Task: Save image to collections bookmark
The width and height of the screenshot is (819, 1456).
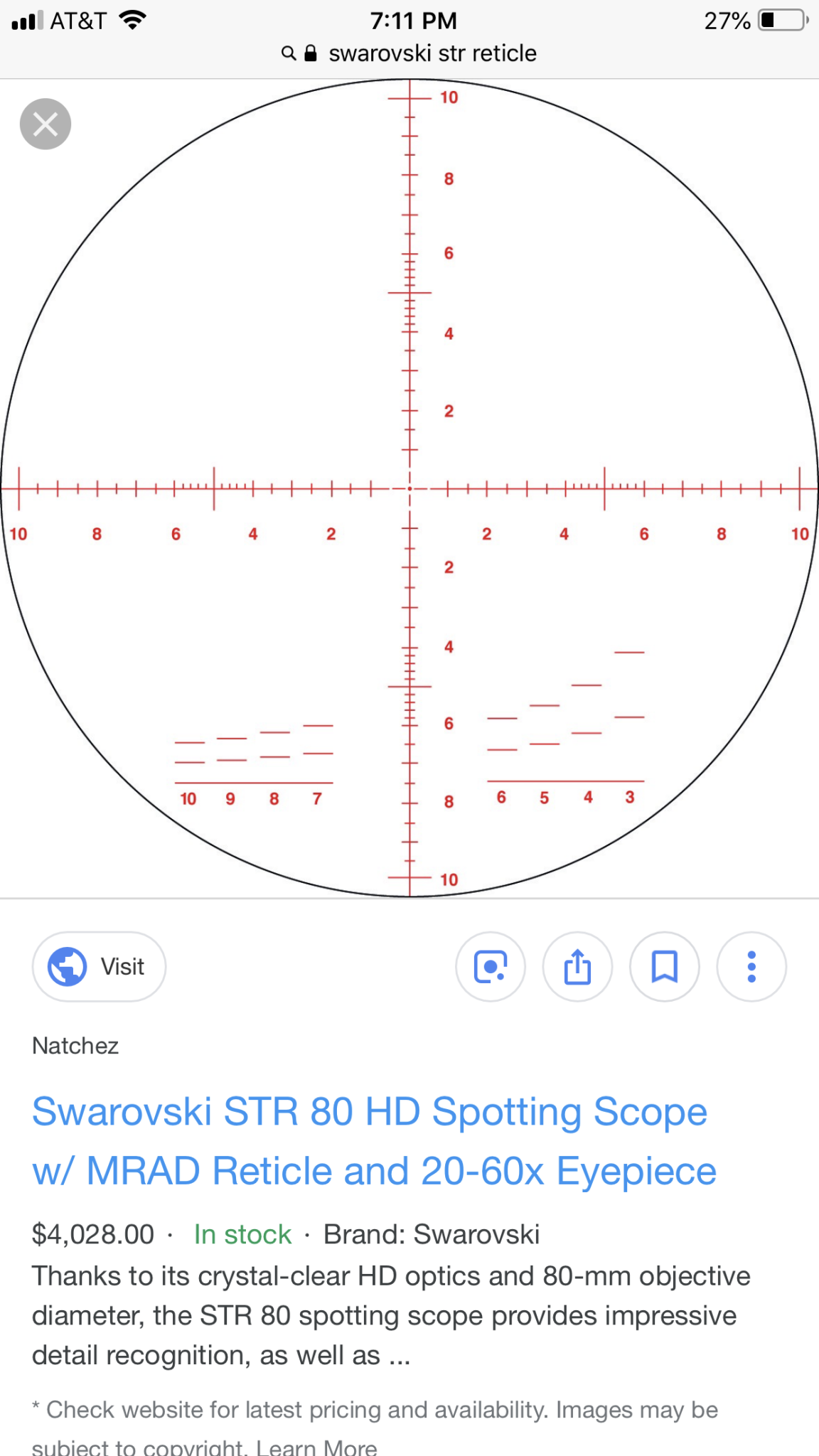Action: (665, 967)
